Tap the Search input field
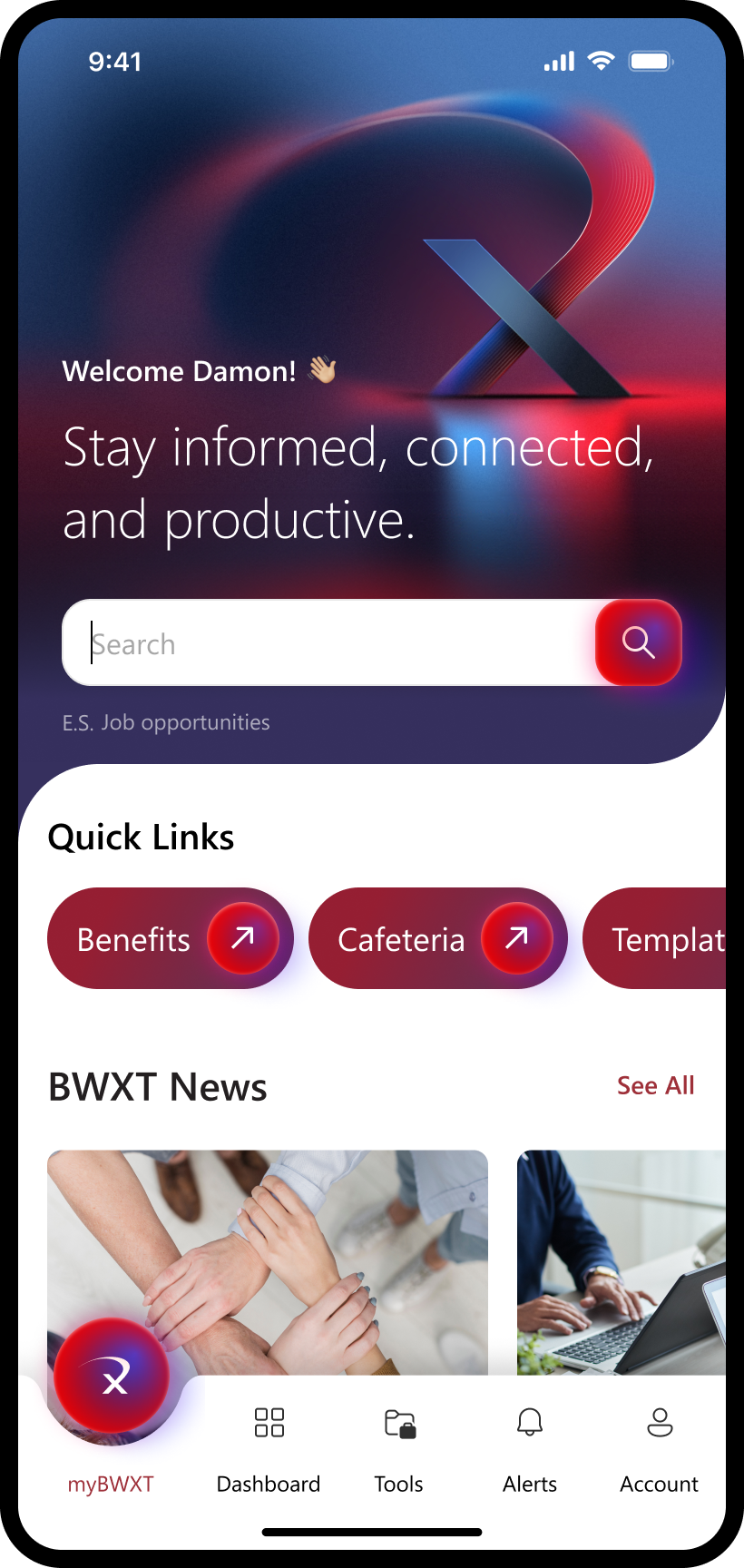 (327, 643)
